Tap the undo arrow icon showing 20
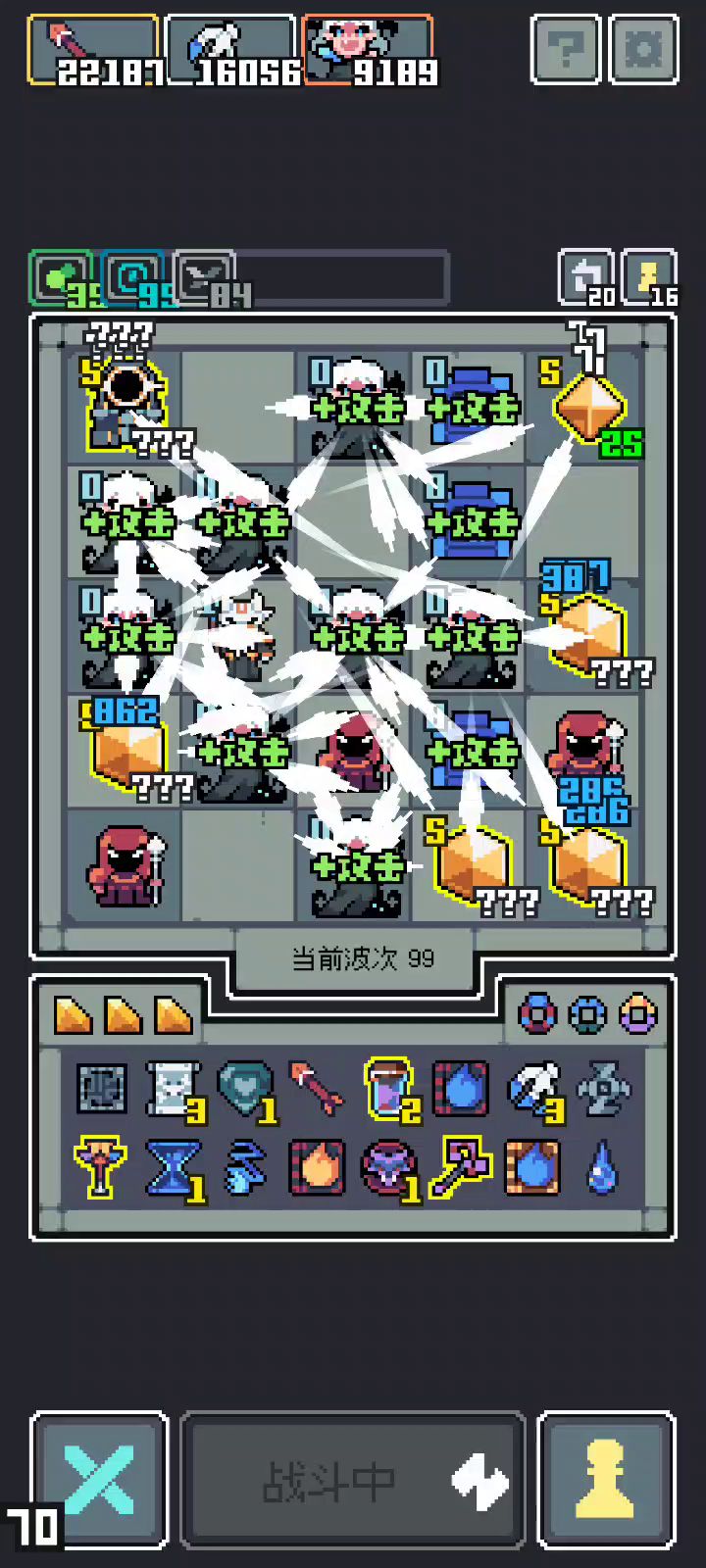Viewport: 706px width, 1568px height. [x=586, y=277]
